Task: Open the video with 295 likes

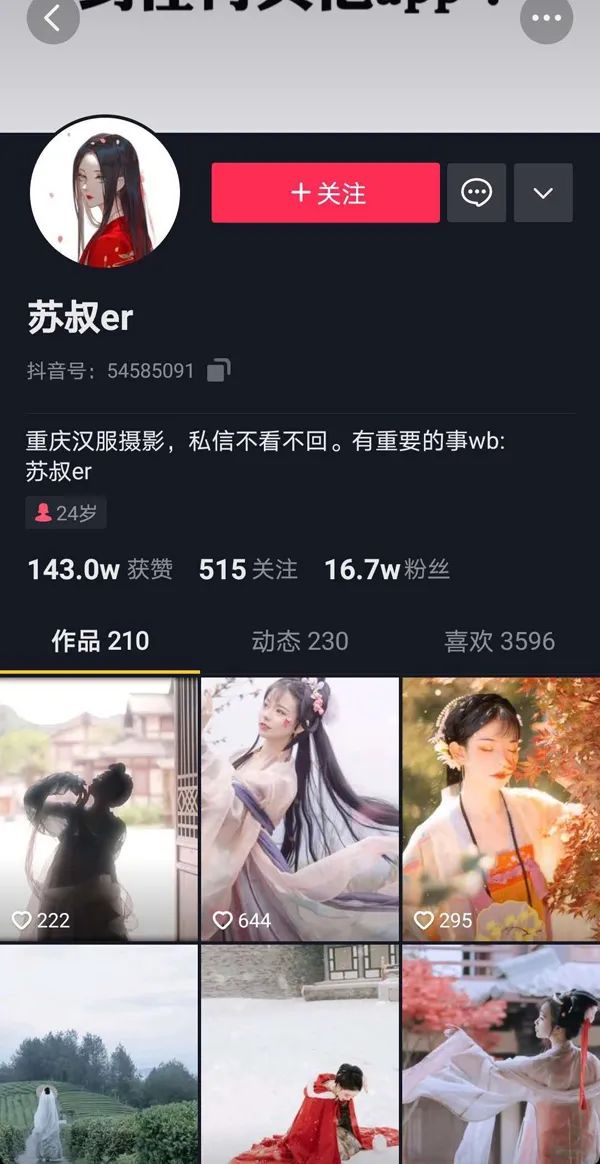Action: click(500, 808)
